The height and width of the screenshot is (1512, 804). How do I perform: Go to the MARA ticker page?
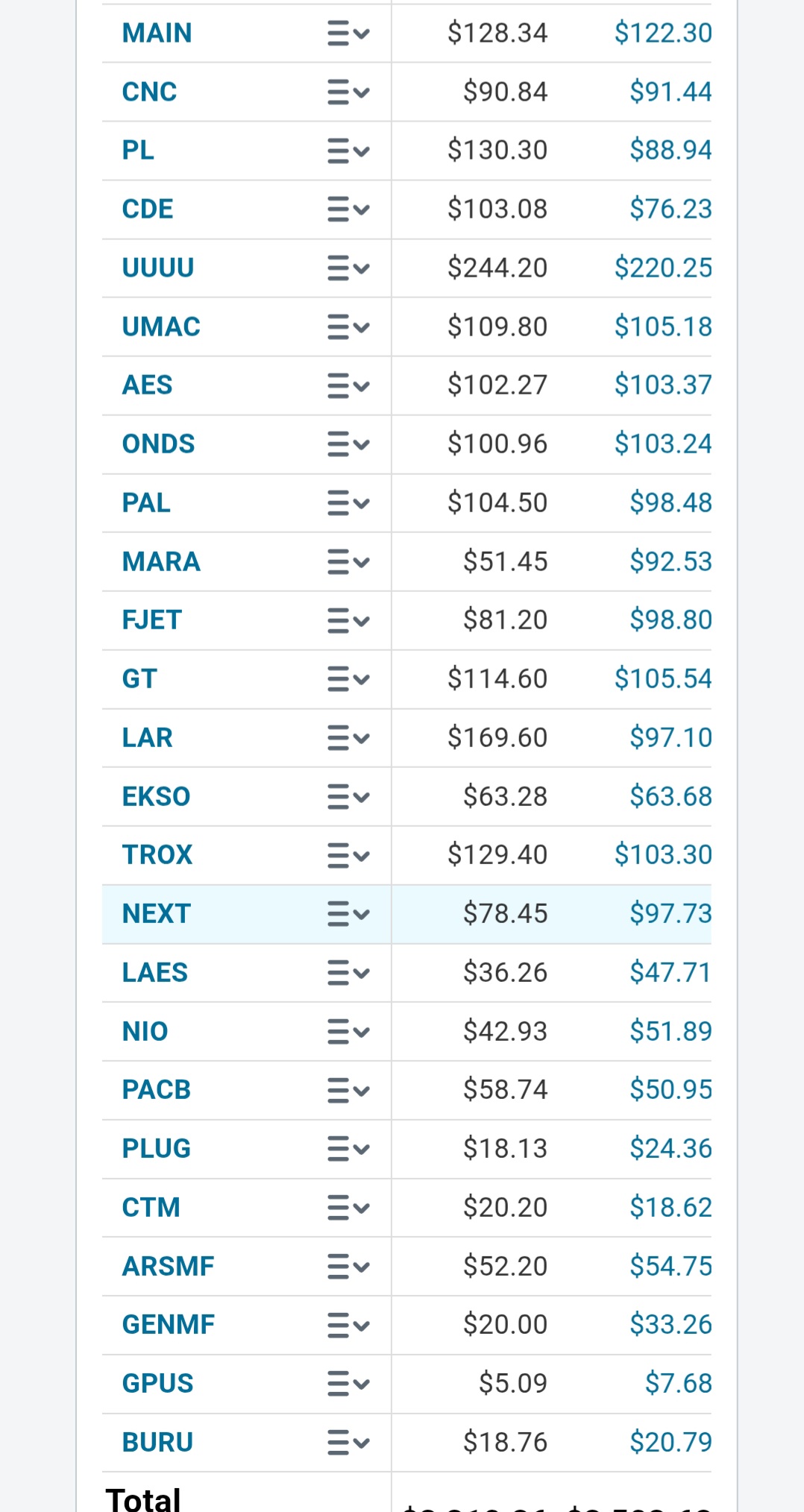point(161,561)
